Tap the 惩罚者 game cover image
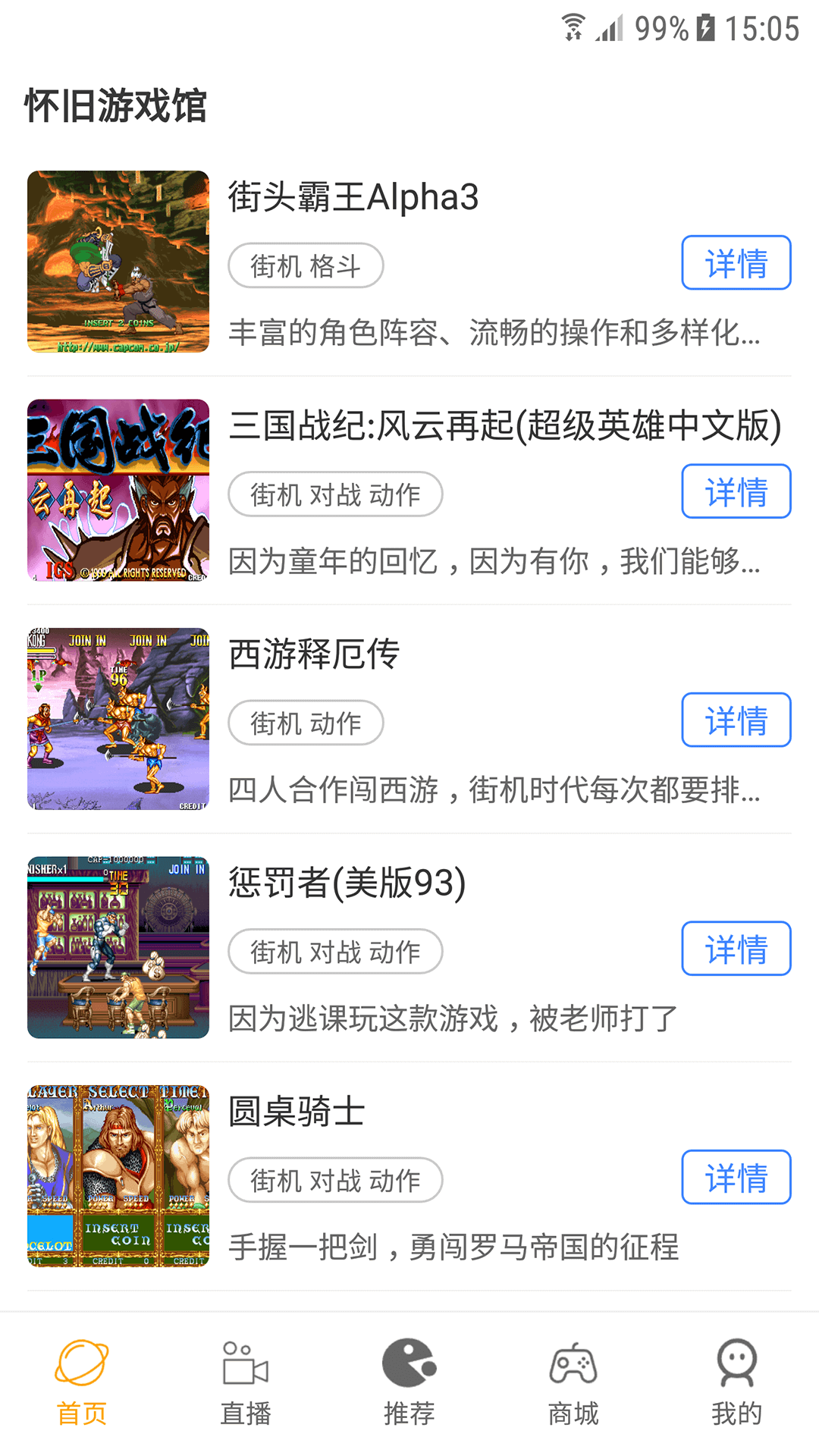The width and height of the screenshot is (819, 1456). tap(118, 946)
